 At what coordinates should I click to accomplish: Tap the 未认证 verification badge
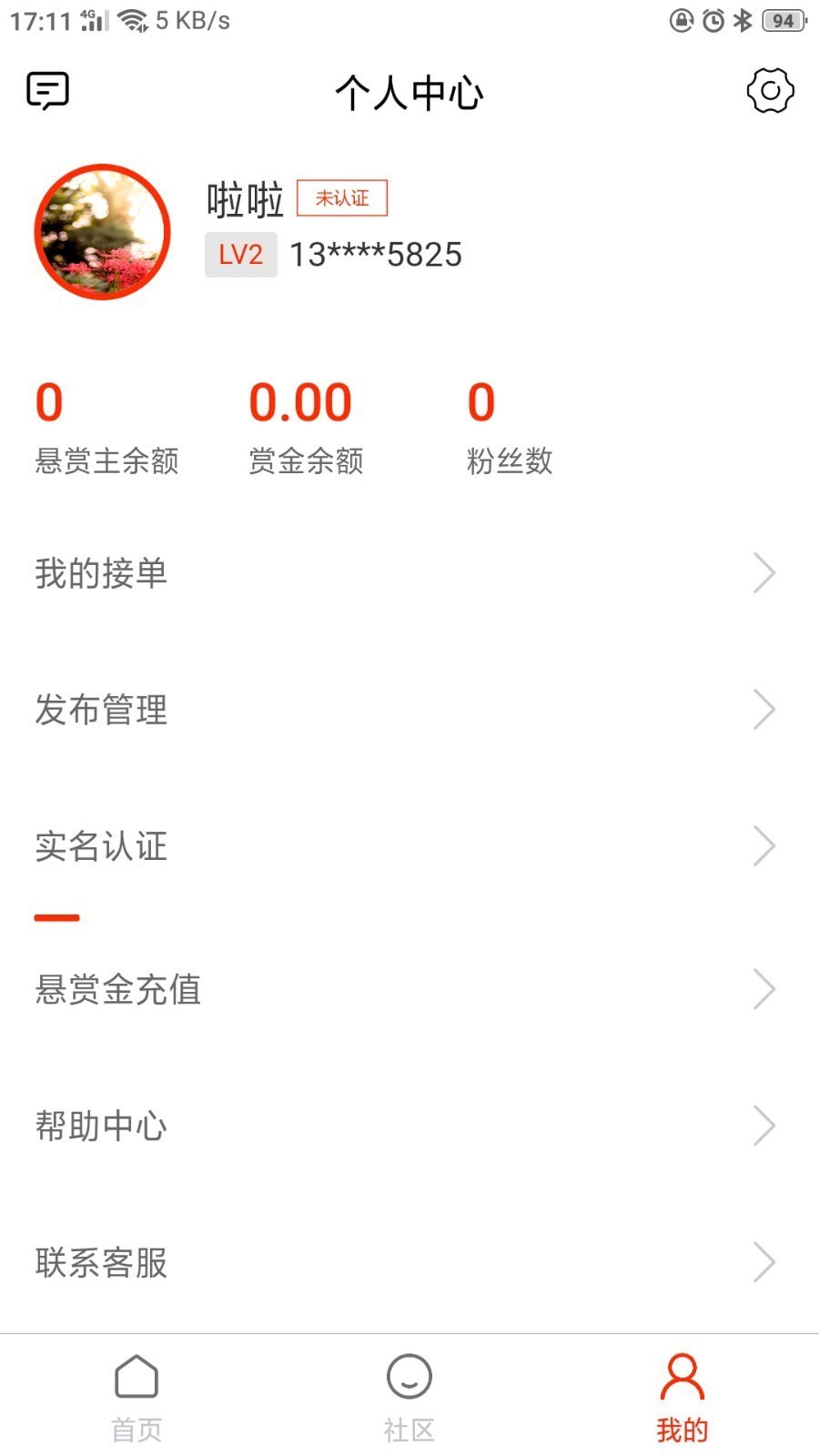pos(342,198)
